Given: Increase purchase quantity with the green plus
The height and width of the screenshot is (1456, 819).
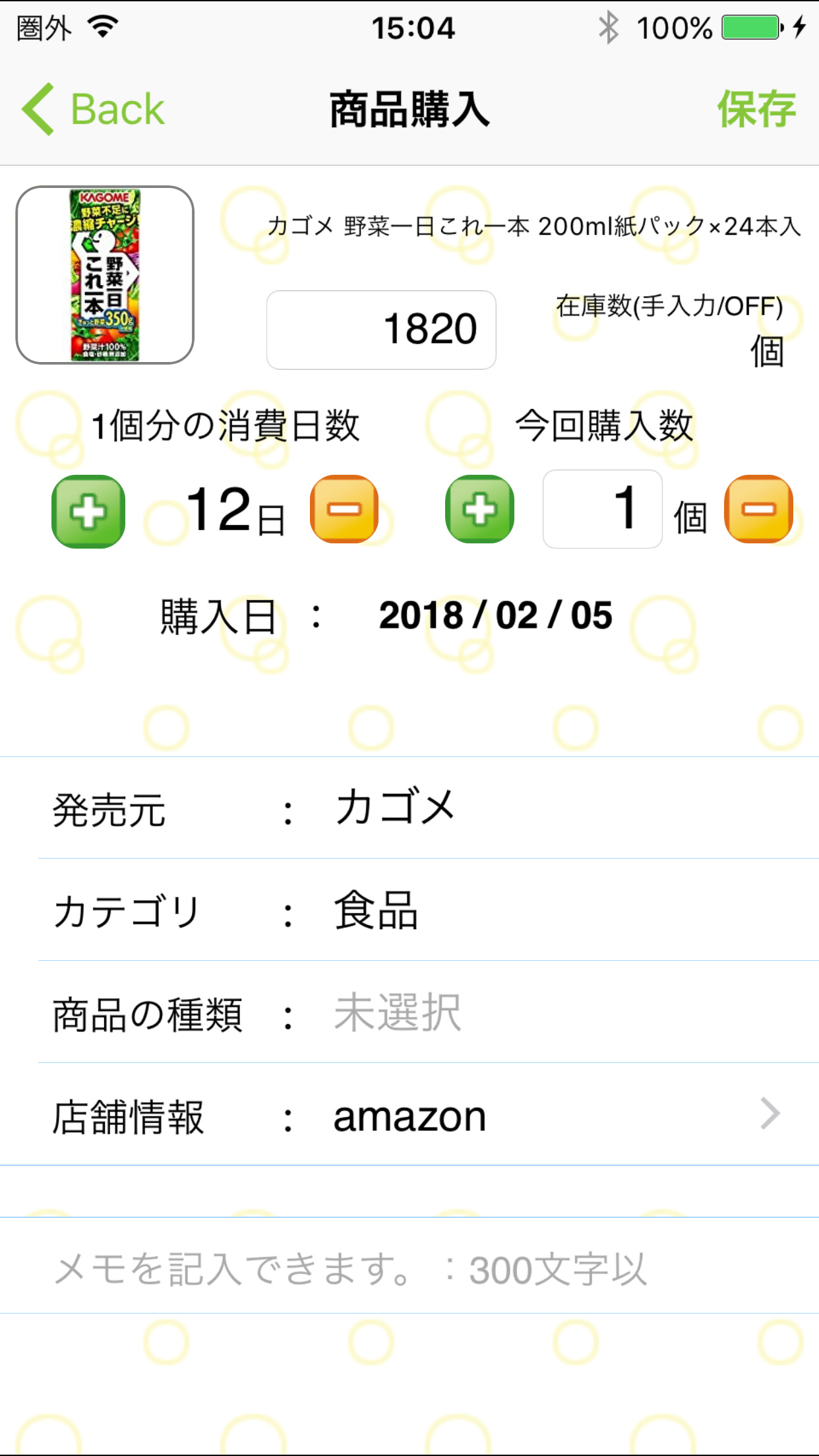Looking at the screenshot, I should 479,510.
